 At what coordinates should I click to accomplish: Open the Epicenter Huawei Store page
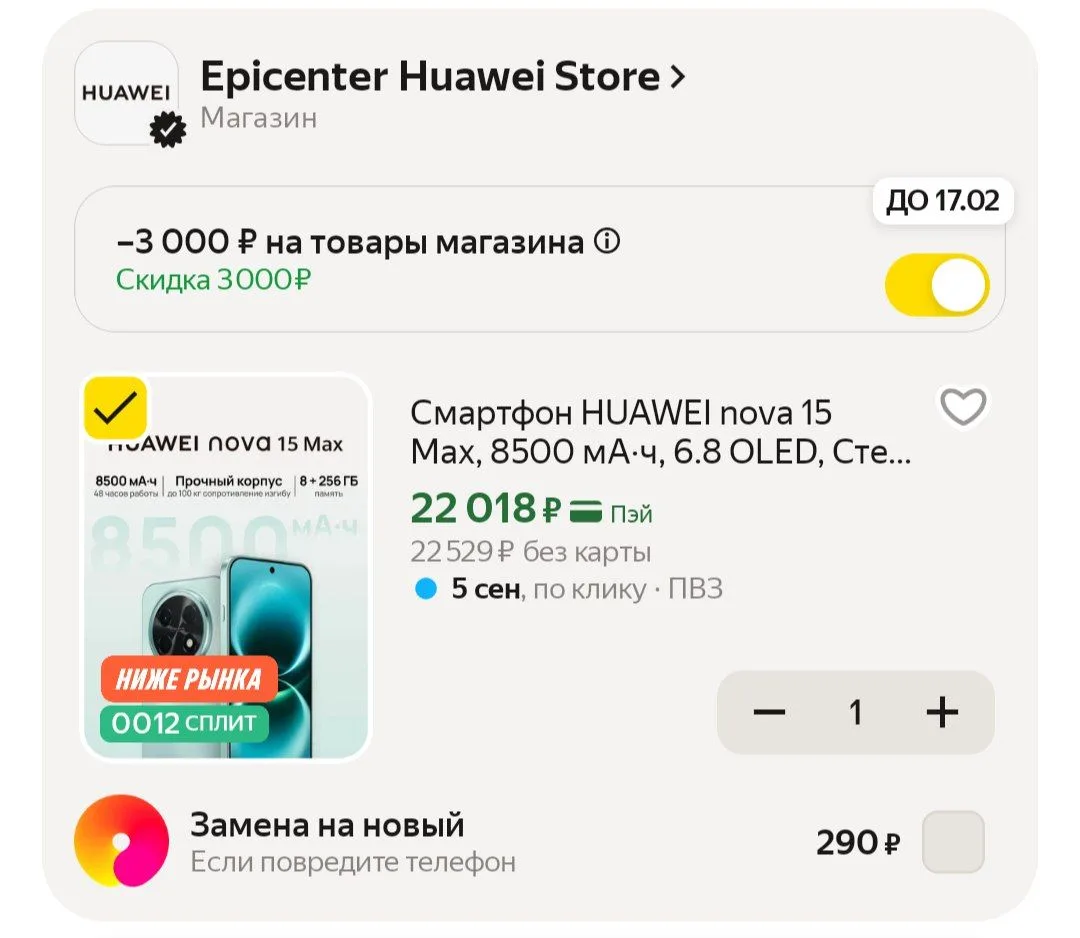[x=442, y=76]
